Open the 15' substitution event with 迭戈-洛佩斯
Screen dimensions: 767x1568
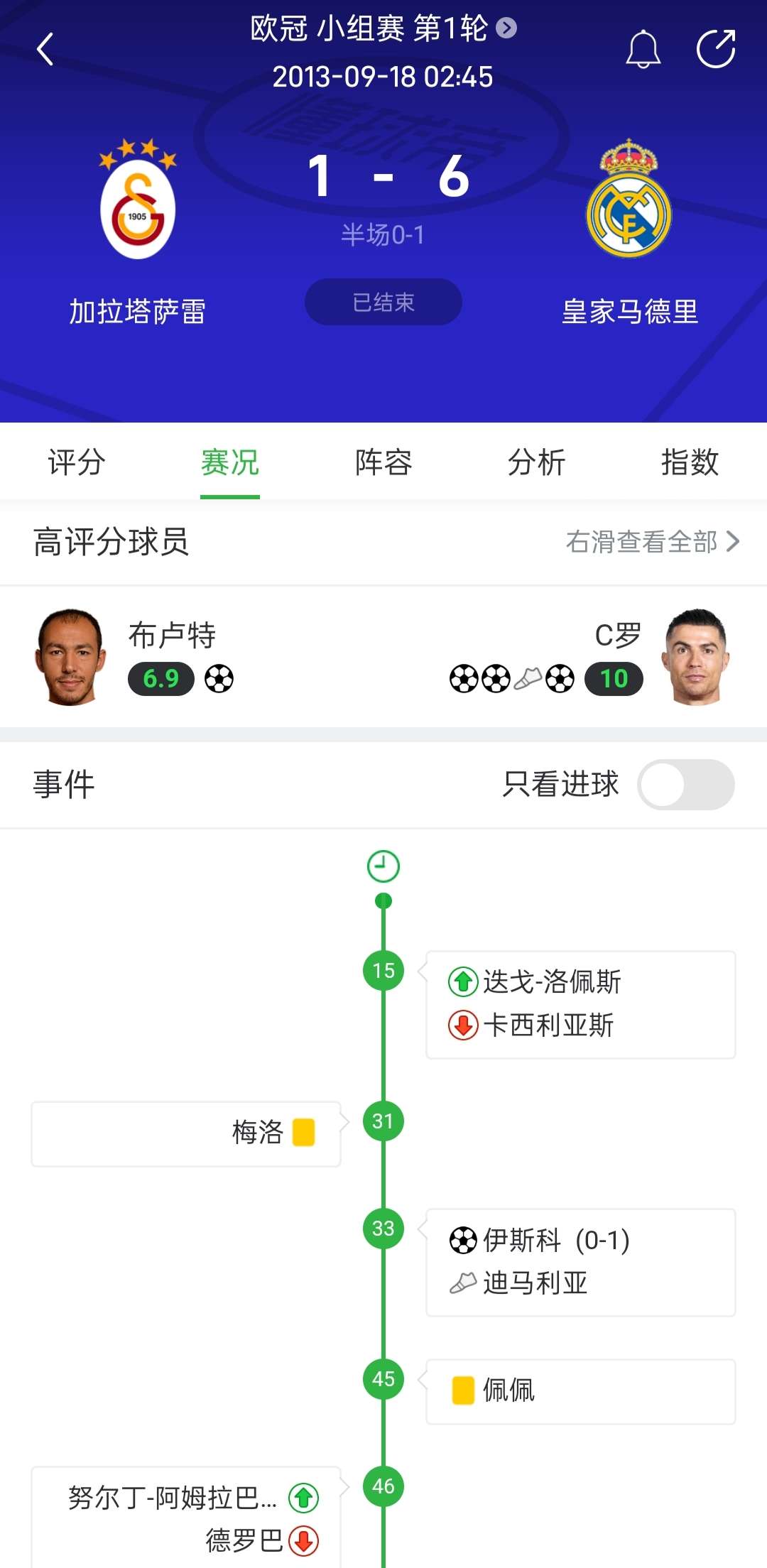pyautogui.click(x=580, y=1004)
